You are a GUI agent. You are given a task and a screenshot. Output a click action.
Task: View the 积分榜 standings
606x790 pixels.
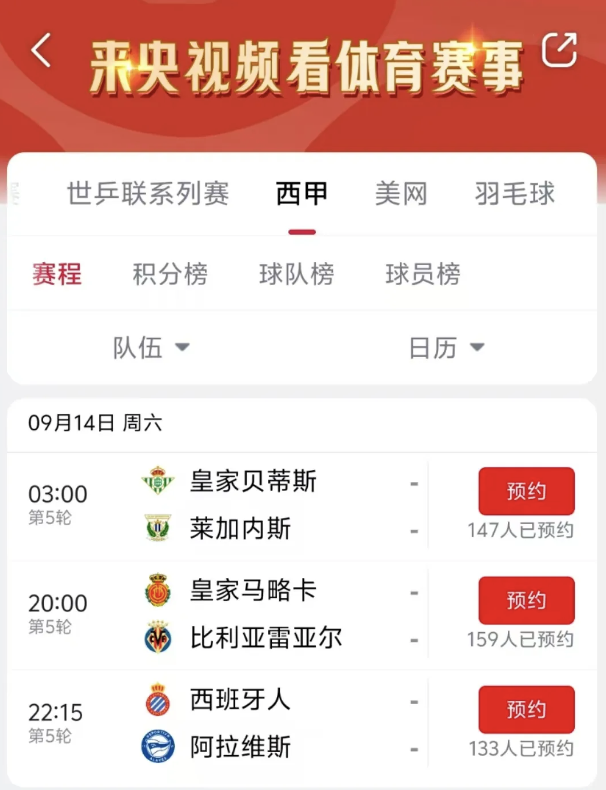click(170, 274)
